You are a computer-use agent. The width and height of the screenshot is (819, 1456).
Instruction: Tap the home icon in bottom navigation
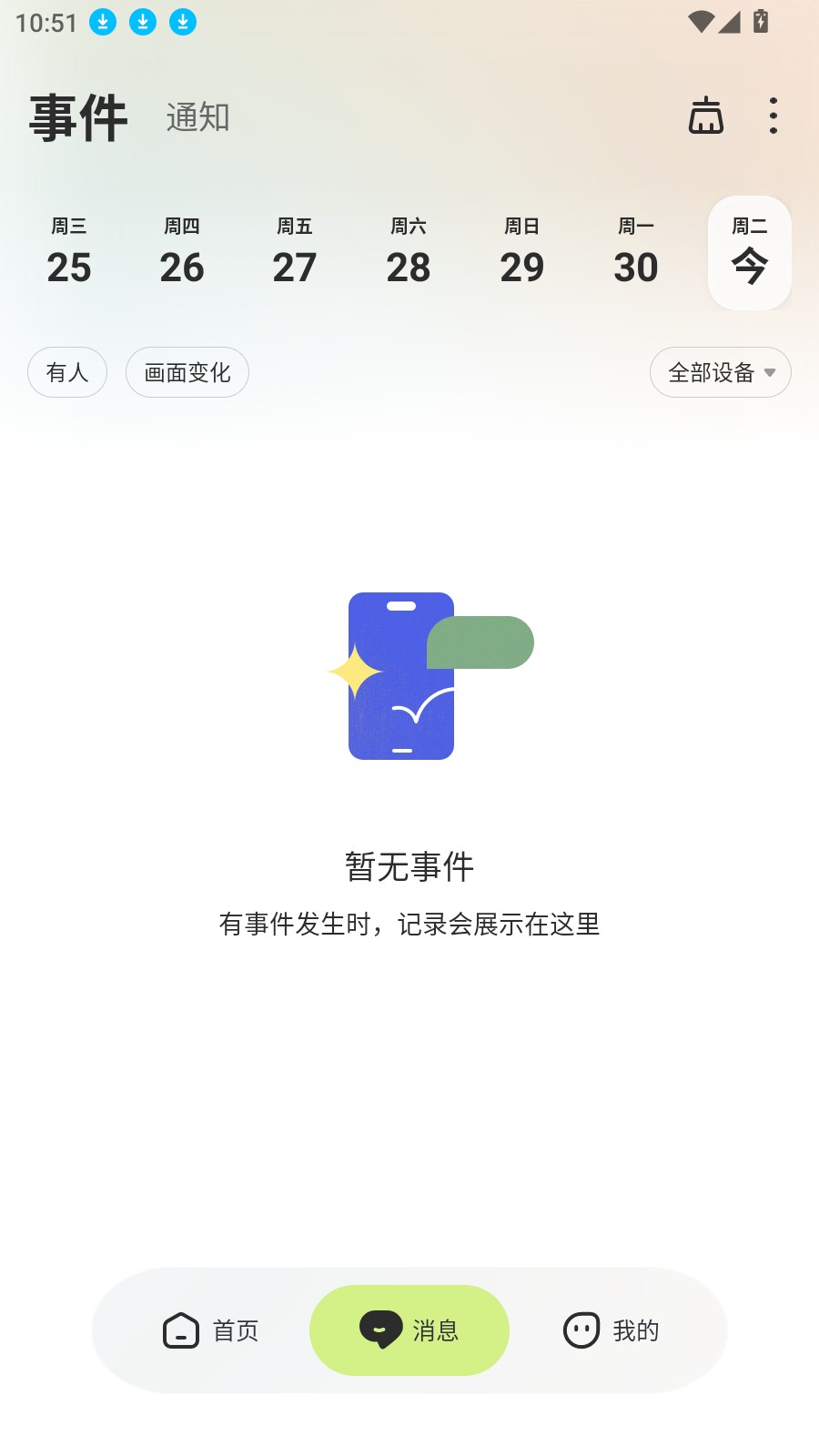[x=180, y=1330]
